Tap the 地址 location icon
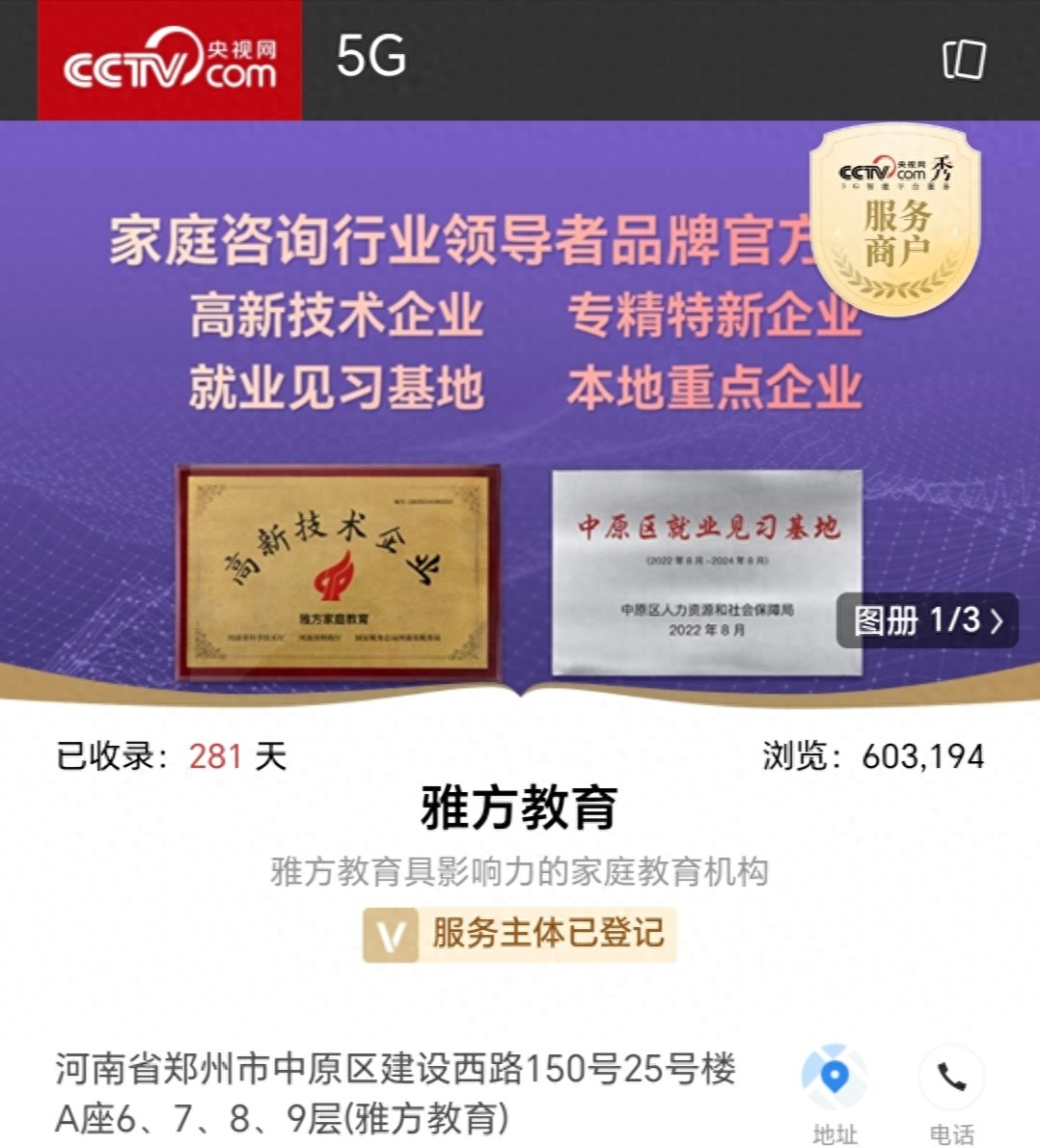The image size is (1040, 1148). (x=834, y=1078)
